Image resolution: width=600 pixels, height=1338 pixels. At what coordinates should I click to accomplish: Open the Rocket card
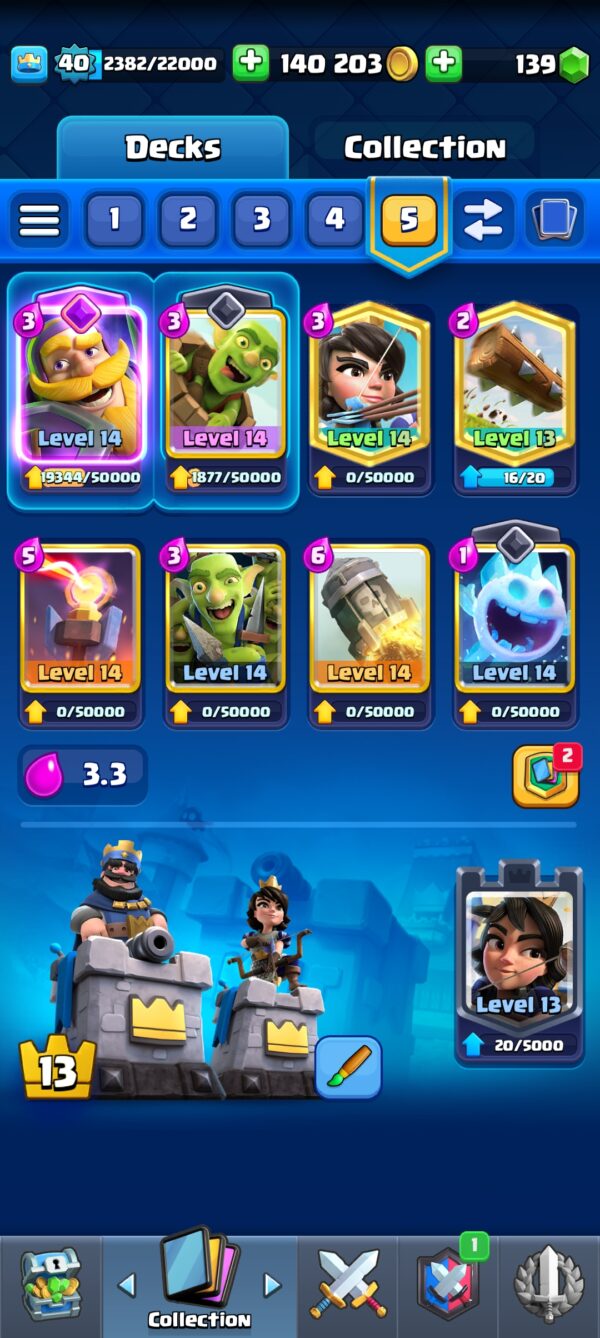click(x=369, y=620)
